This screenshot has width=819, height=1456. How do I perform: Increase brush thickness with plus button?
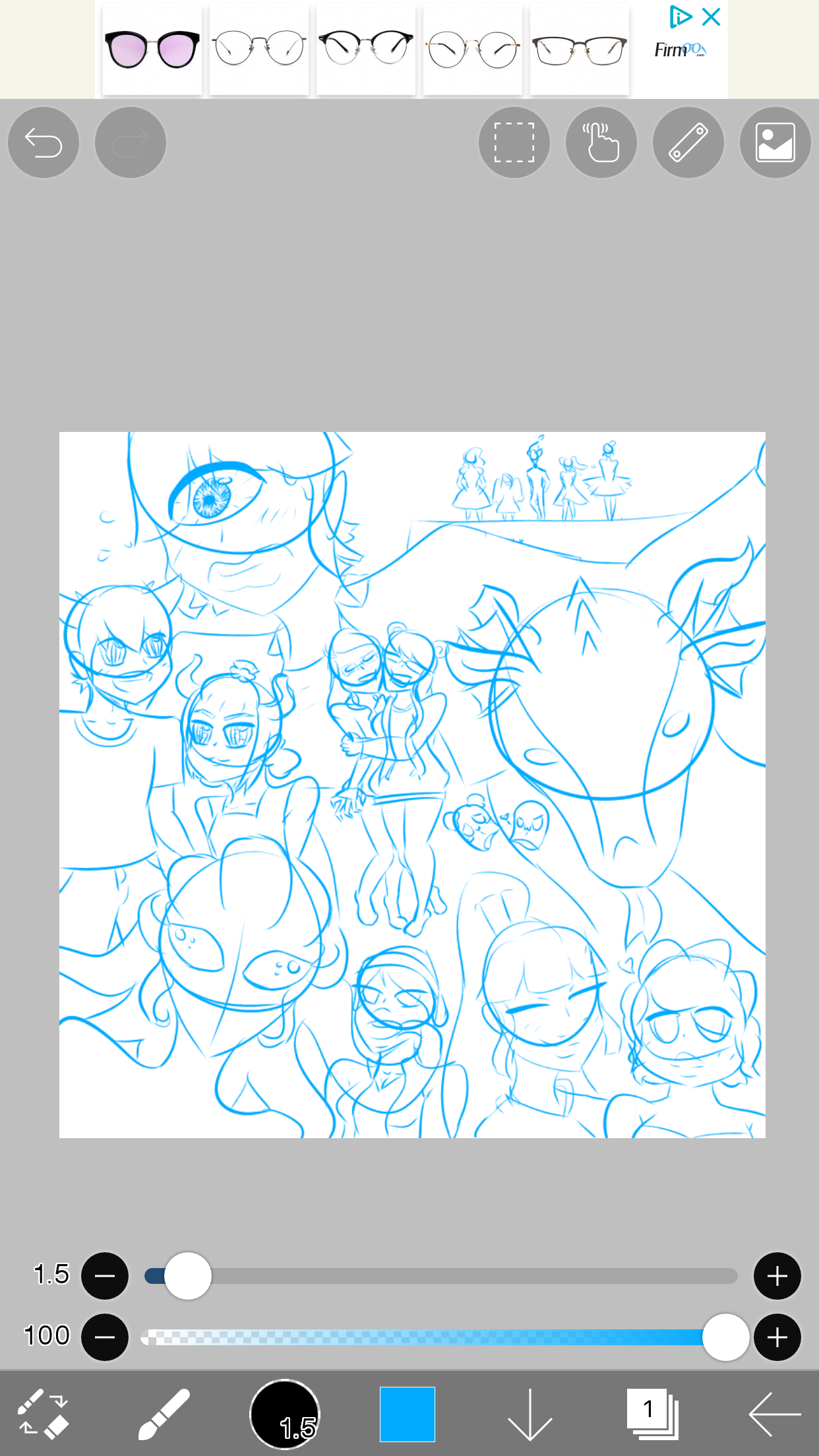[777, 1276]
